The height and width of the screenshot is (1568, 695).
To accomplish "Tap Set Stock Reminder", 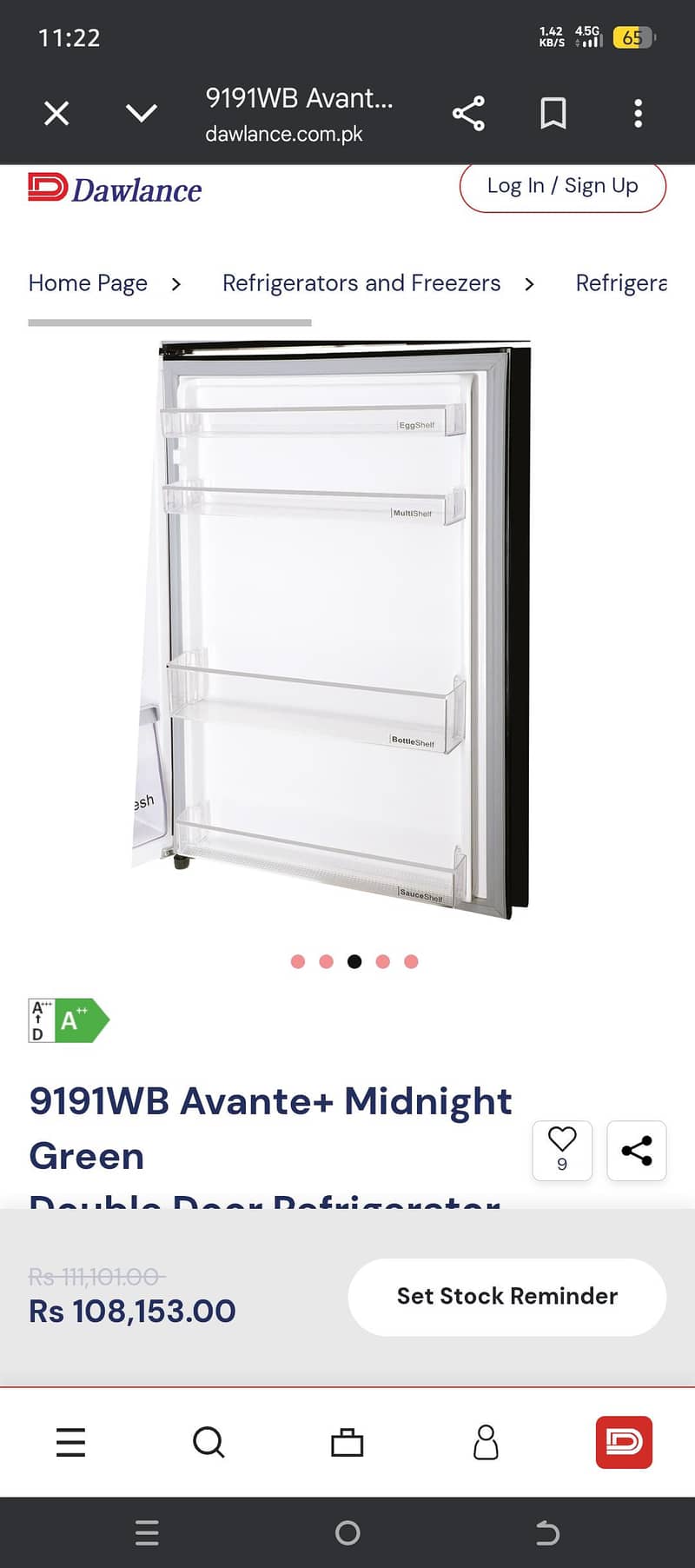I will click(x=507, y=1296).
